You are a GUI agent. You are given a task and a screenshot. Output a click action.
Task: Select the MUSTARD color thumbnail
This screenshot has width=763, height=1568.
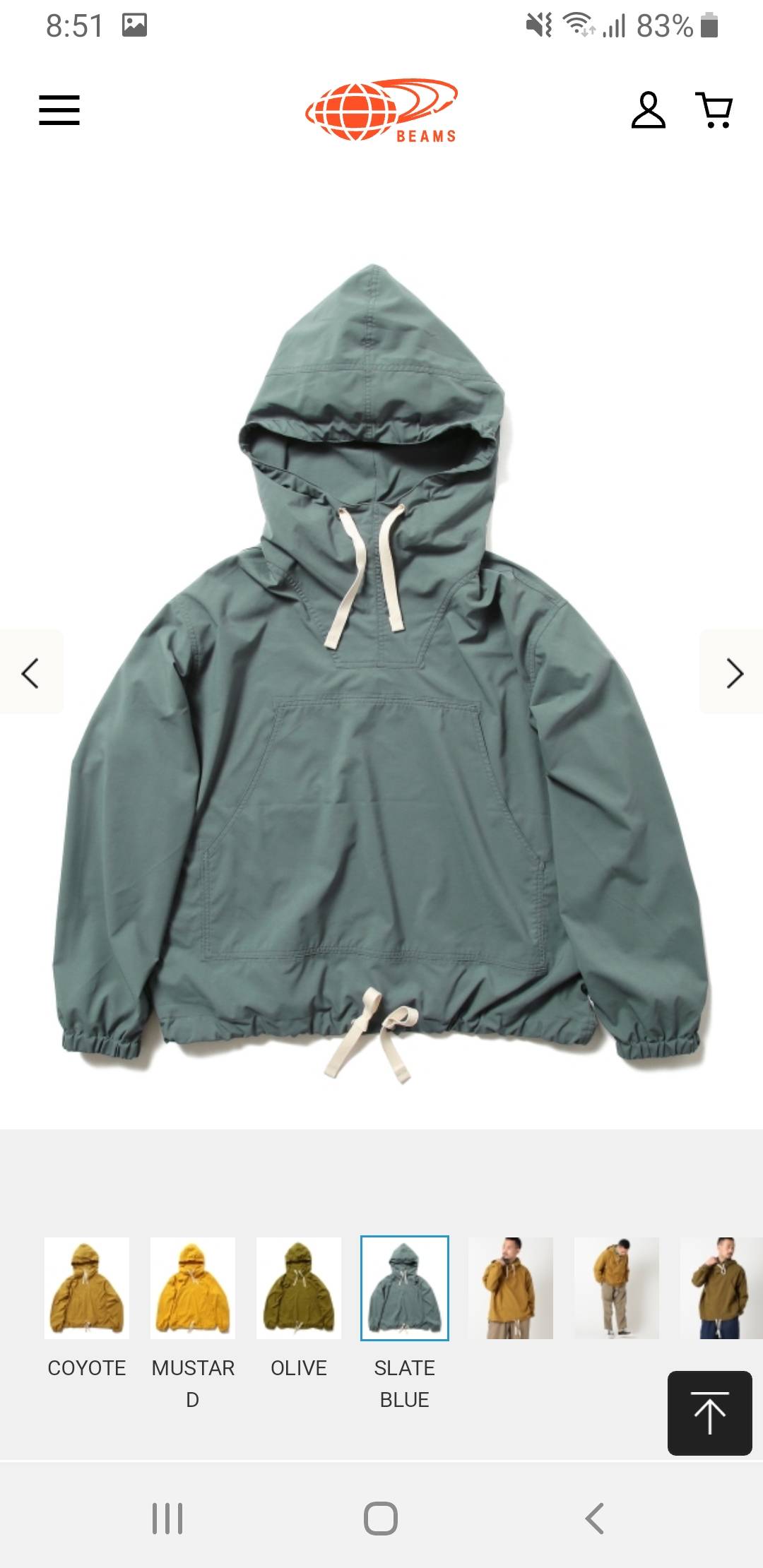pyautogui.click(x=193, y=1288)
